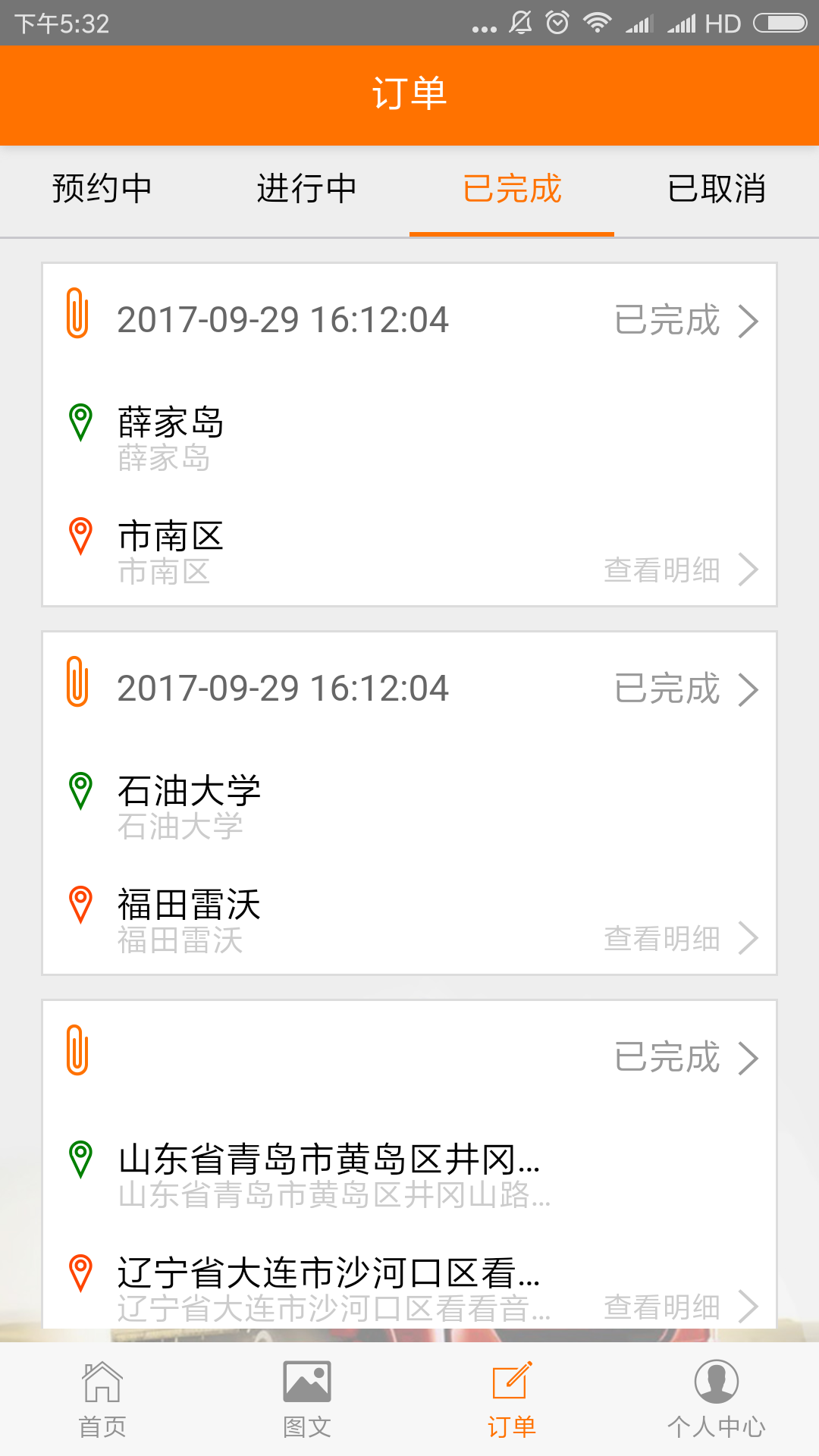
Task: Open 个人中心 personal center
Action: coord(717,1400)
